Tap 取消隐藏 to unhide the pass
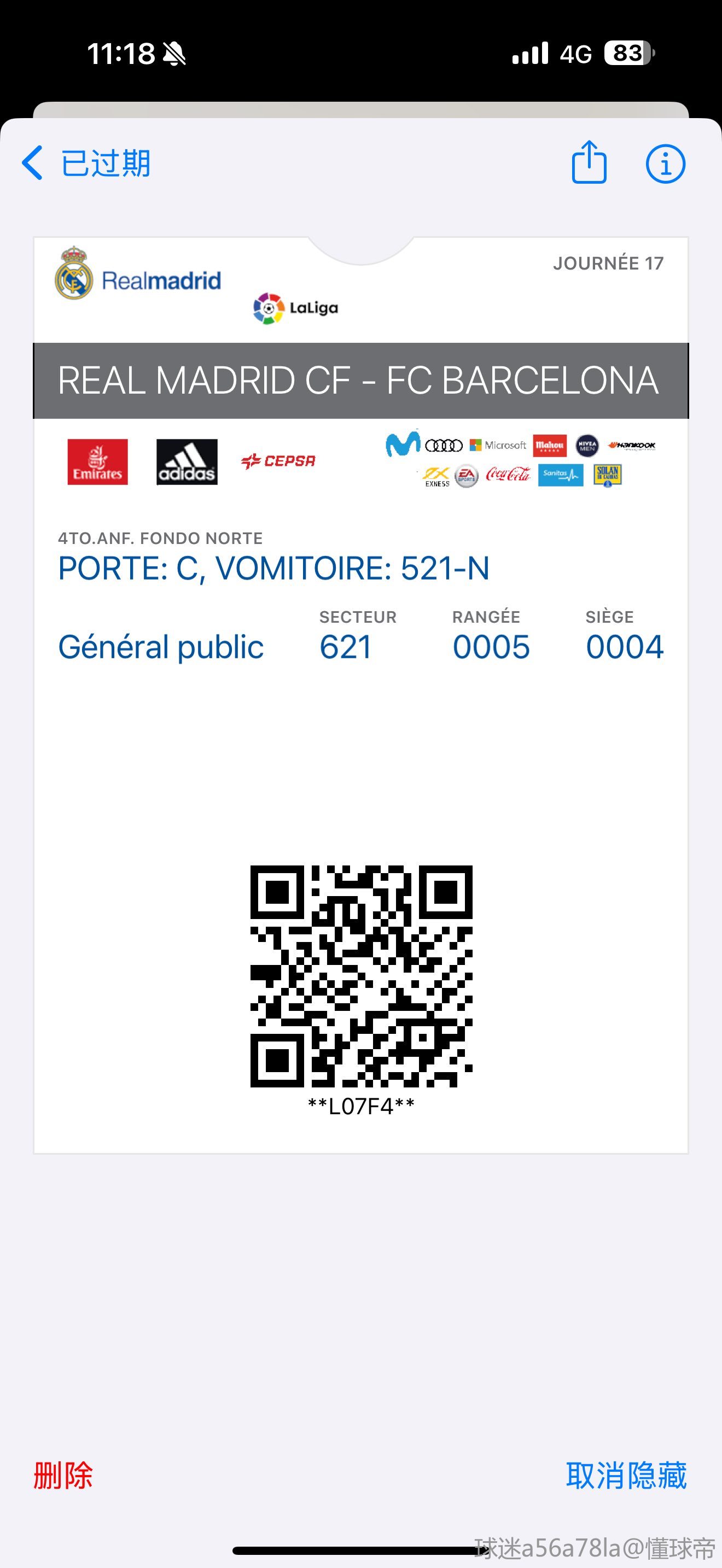The image size is (722, 1568). coord(626,1475)
